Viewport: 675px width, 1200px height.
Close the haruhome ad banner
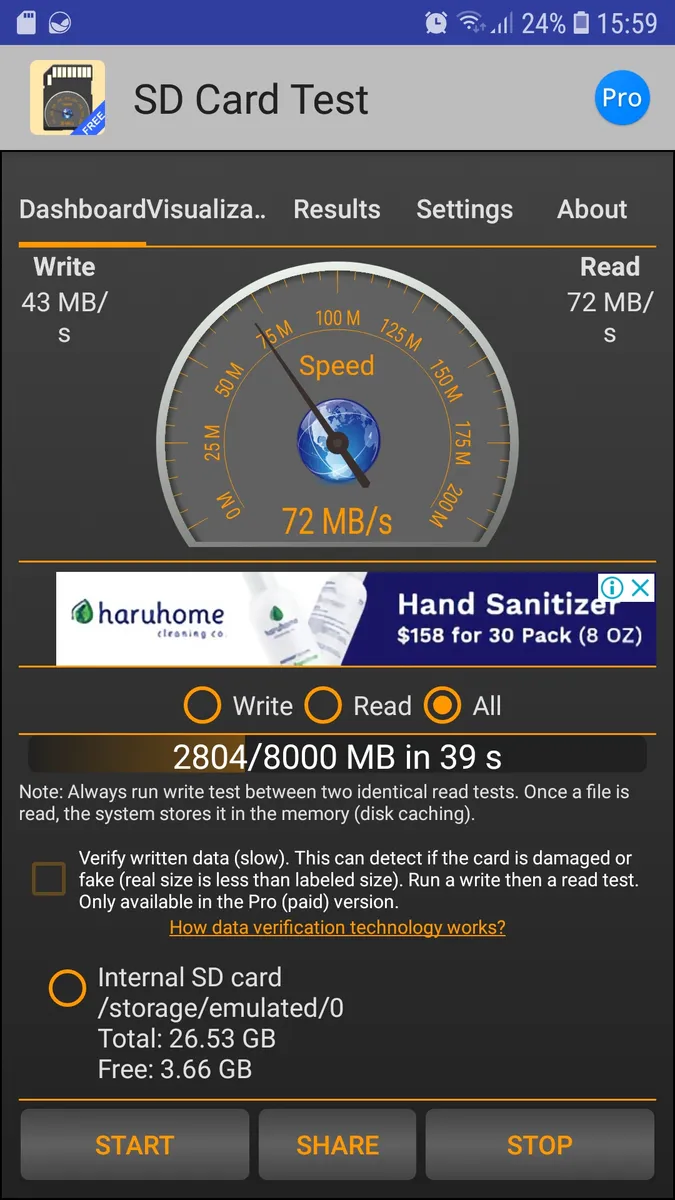point(642,587)
